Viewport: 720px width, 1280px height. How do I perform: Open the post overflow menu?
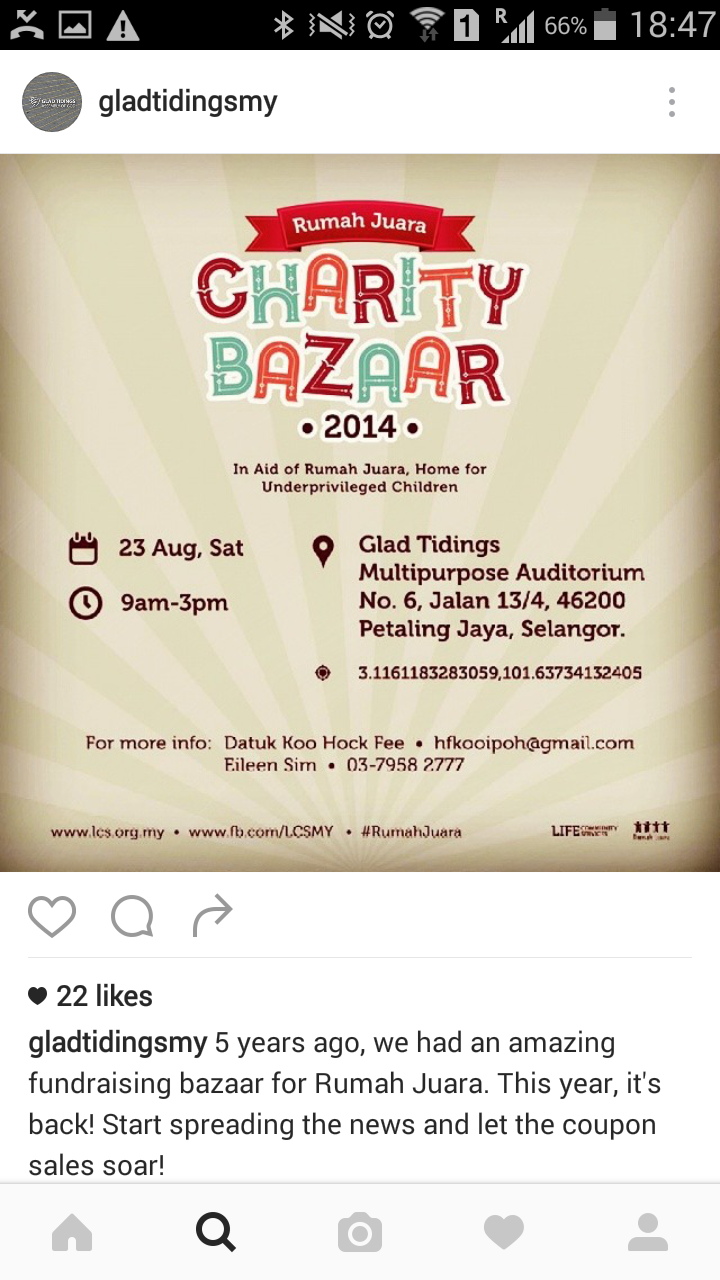[x=671, y=102]
